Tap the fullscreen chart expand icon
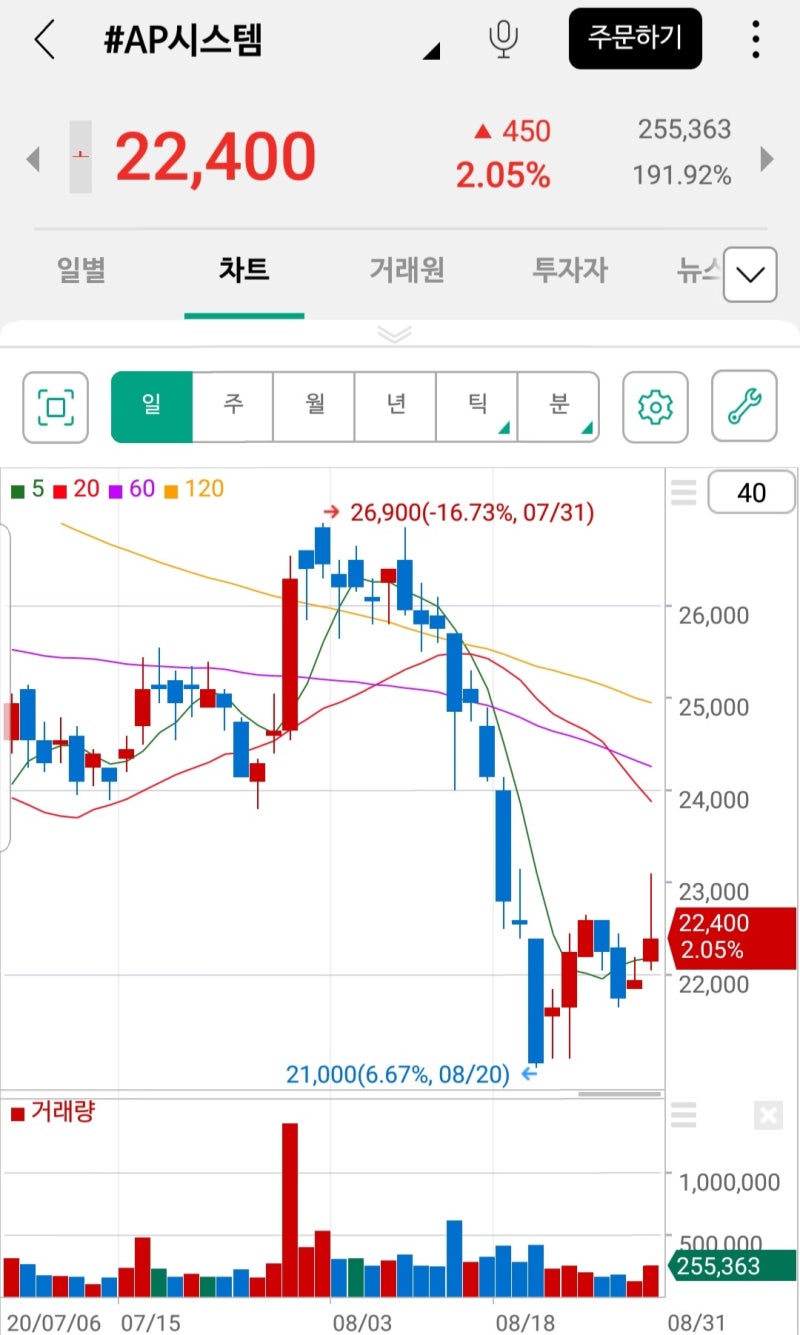Screen dimensions: 800x1335 [x=55, y=407]
